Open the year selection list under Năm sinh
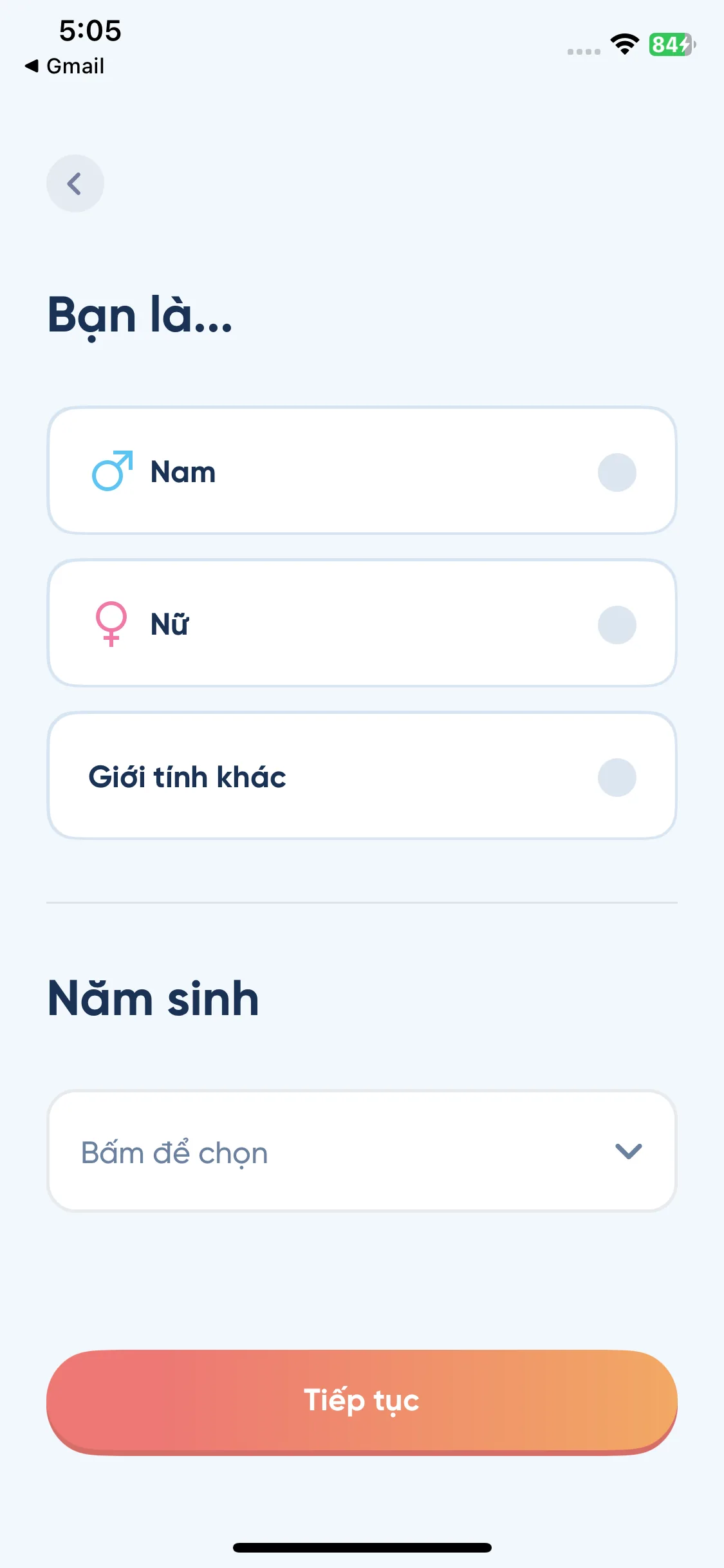Screen dimensions: 724x1568 tap(362, 1152)
